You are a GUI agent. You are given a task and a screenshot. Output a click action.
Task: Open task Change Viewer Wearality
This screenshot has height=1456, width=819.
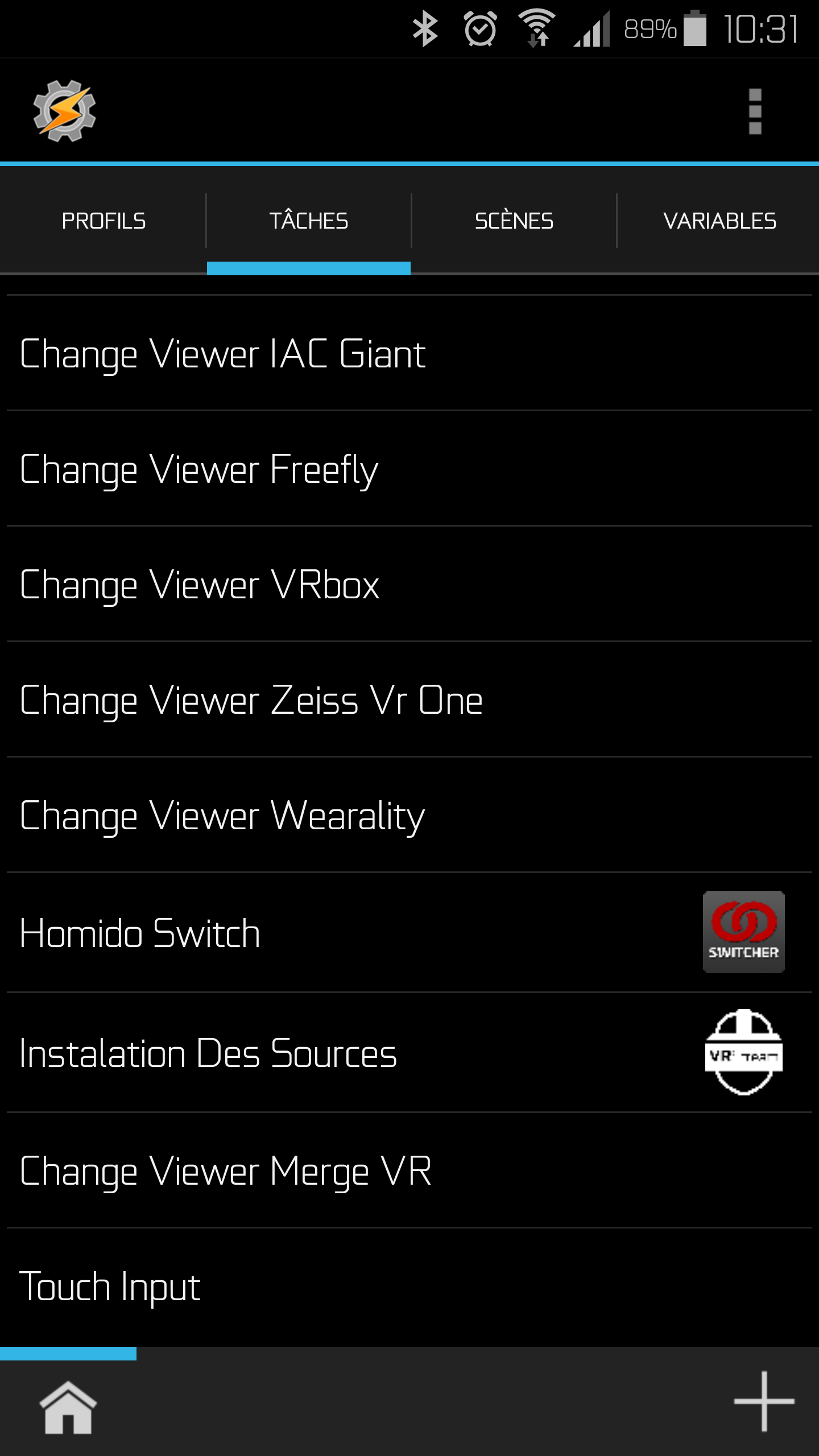[409, 816]
